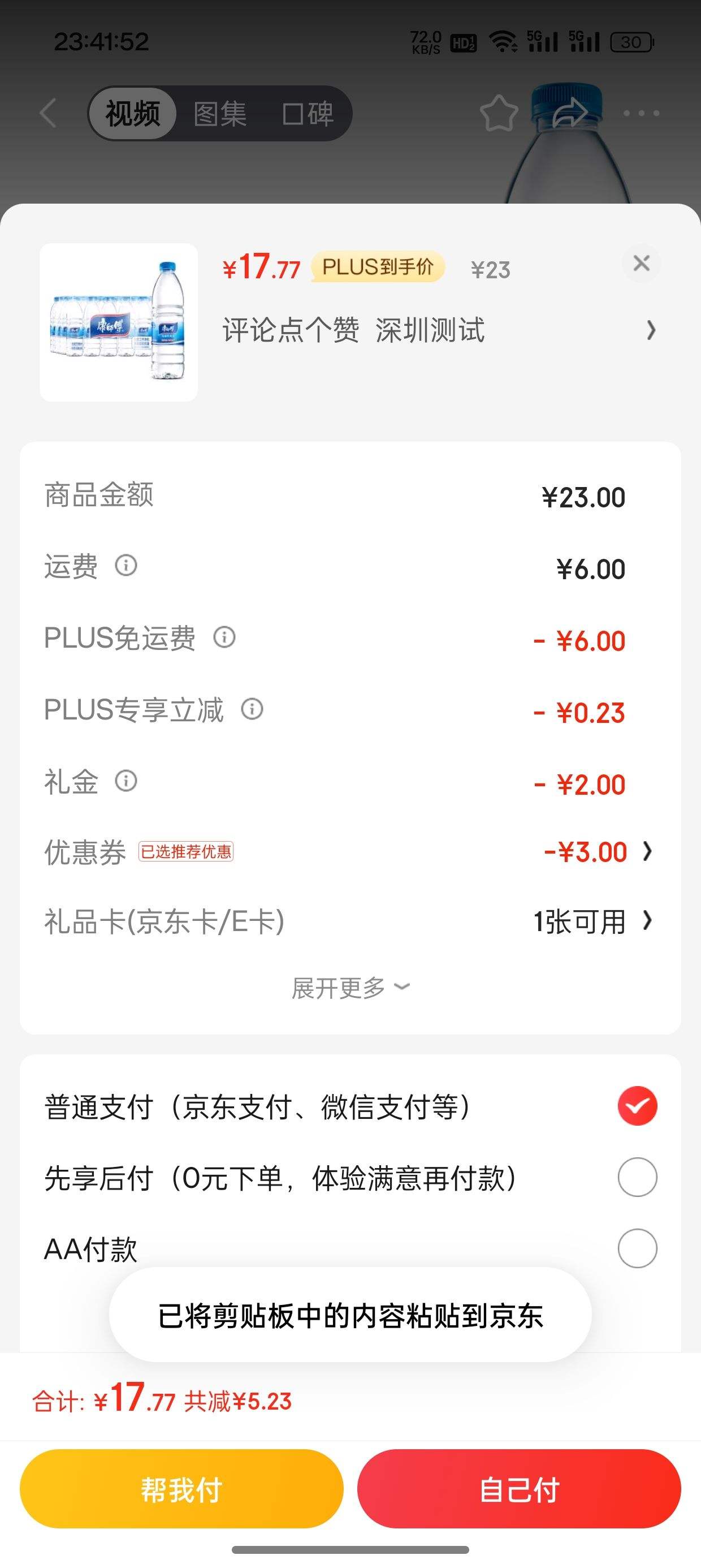Show info about 运费
The image size is (701, 1568).
coord(126,566)
